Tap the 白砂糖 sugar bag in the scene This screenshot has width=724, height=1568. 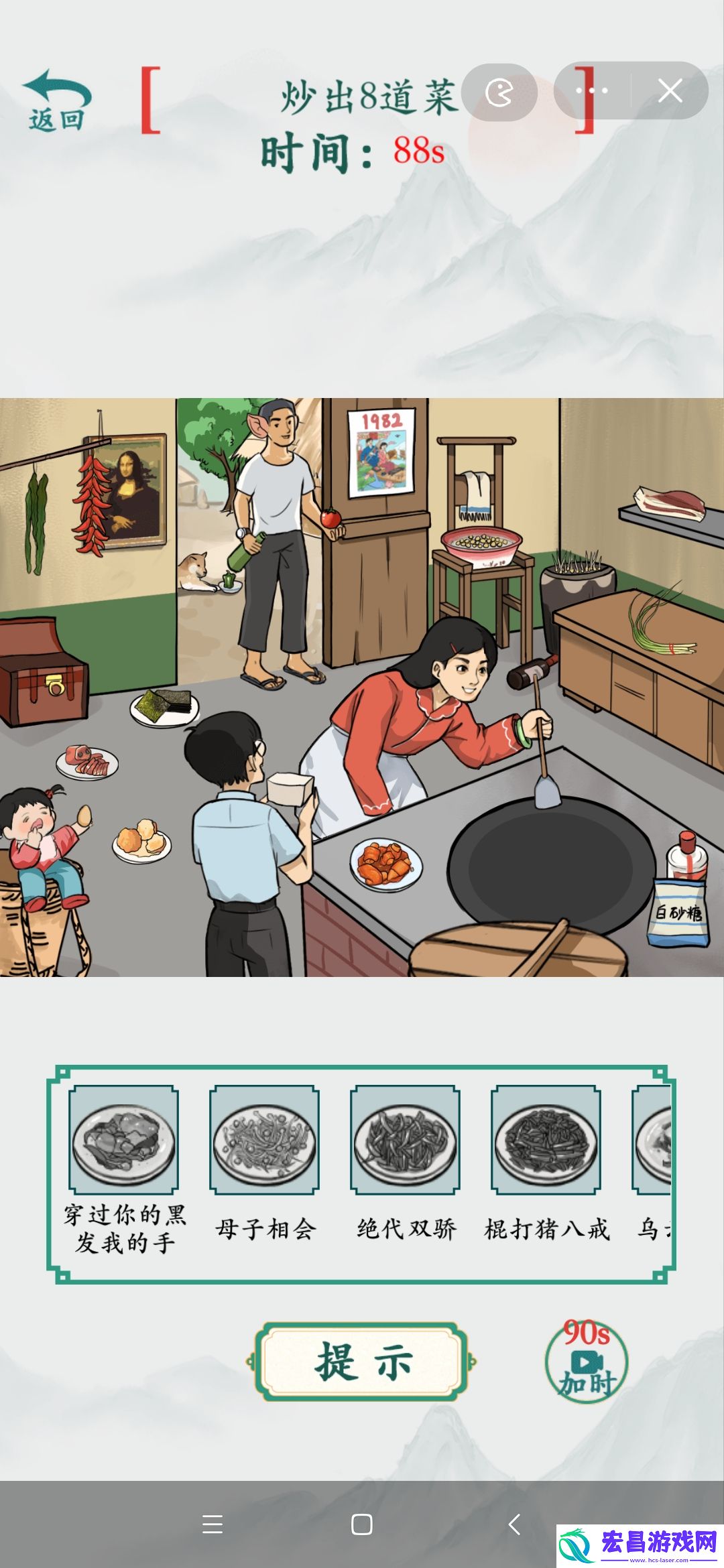pyautogui.click(x=678, y=913)
